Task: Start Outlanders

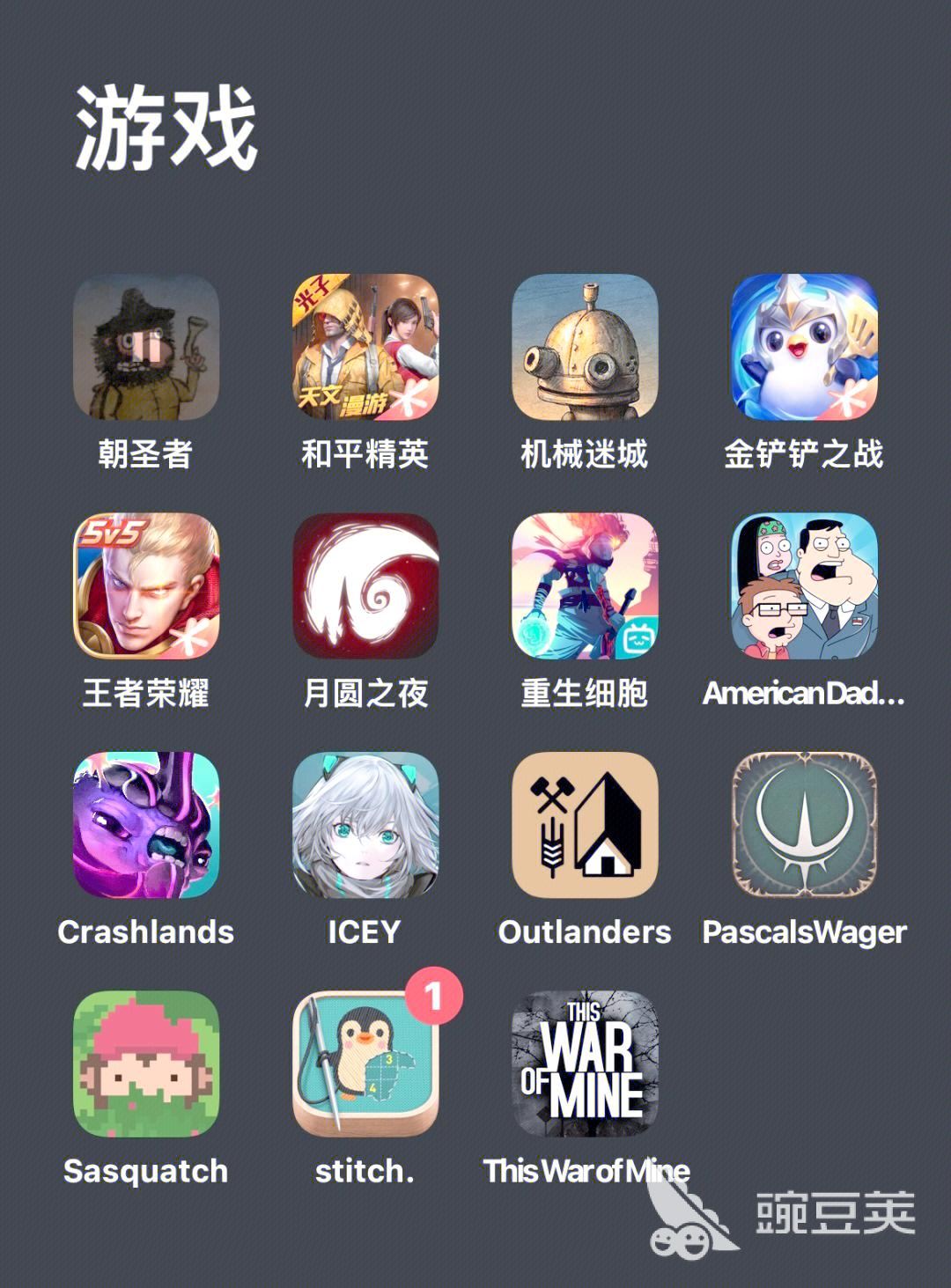Action: [x=585, y=825]
